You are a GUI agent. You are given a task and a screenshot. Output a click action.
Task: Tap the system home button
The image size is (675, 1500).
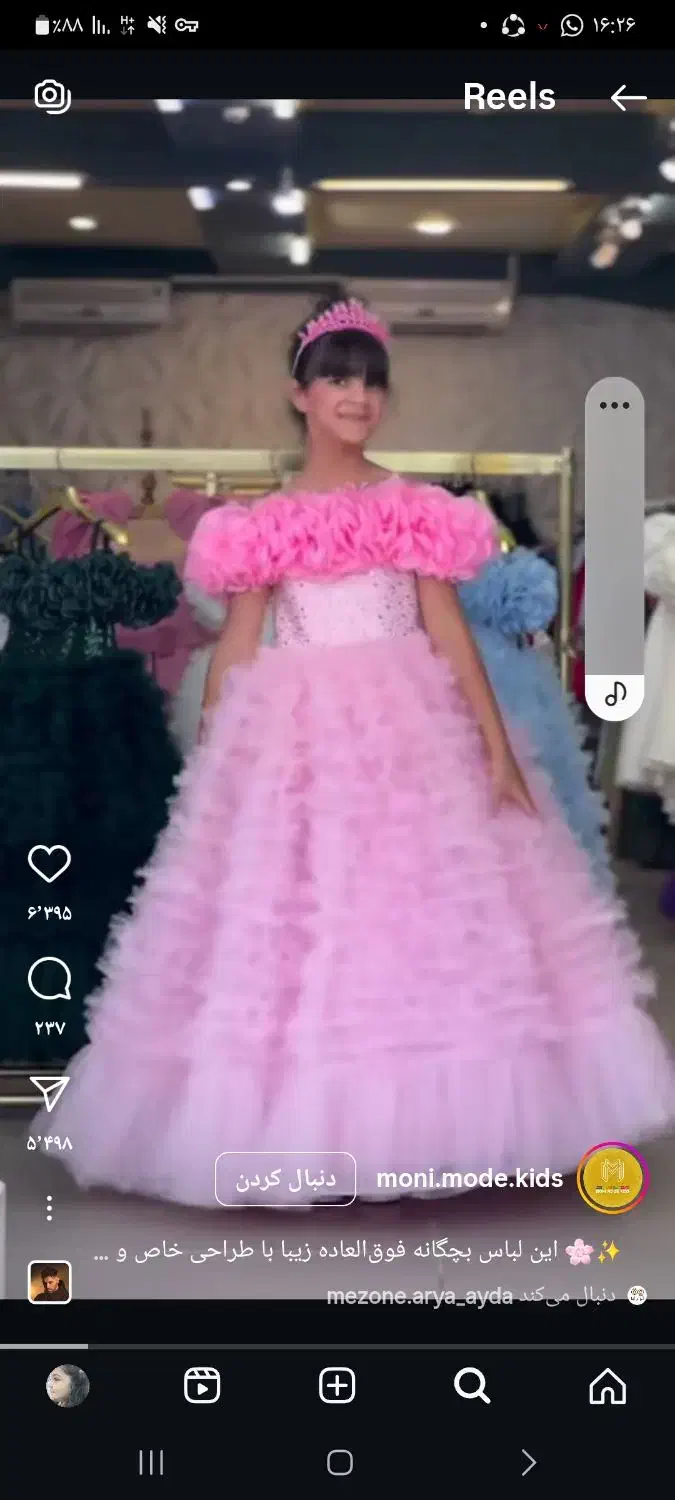(339, 1463)
